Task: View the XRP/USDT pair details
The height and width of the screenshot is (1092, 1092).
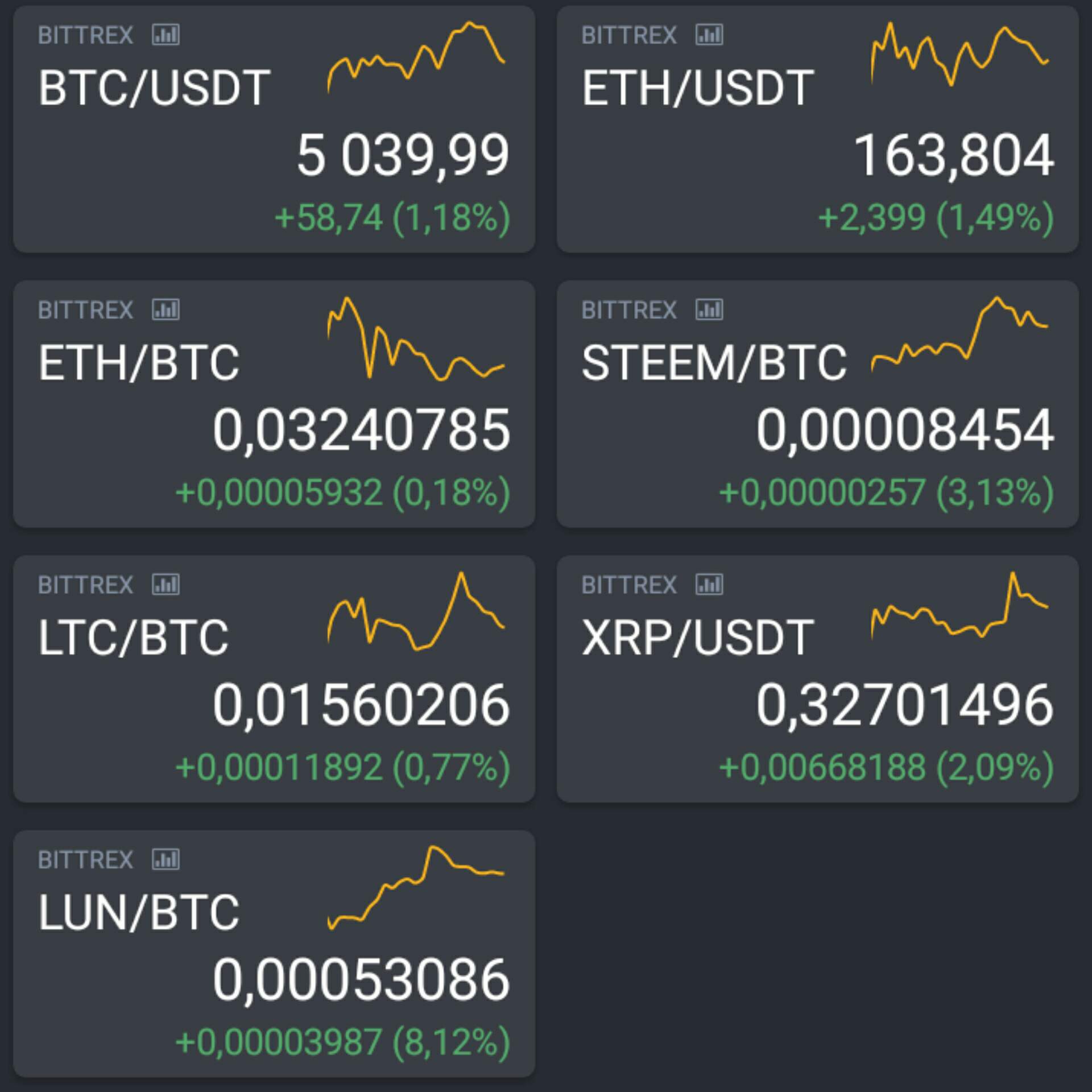Action: point(817,679)
